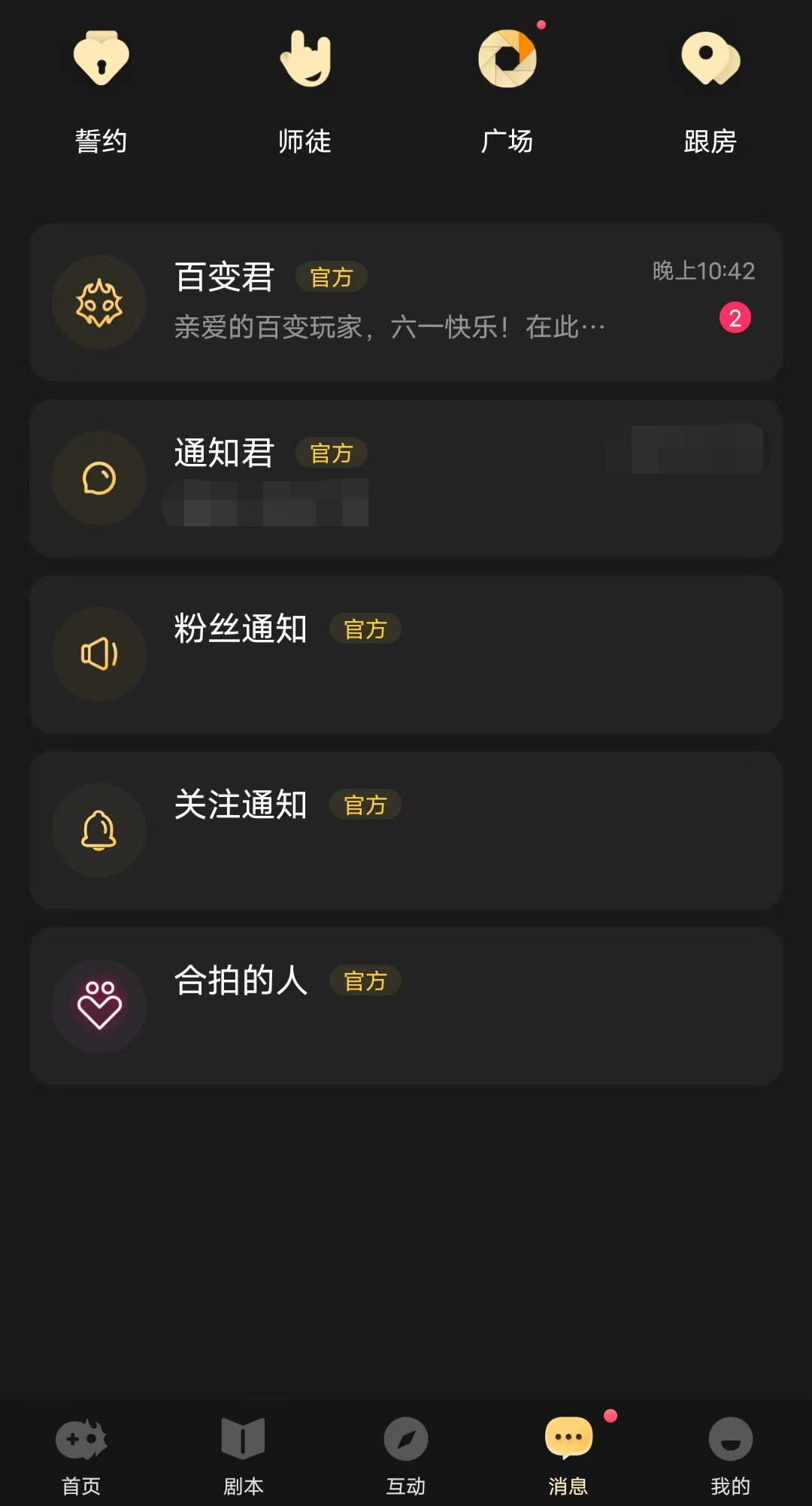Open the 合拍的人 list

[406, 1006]
